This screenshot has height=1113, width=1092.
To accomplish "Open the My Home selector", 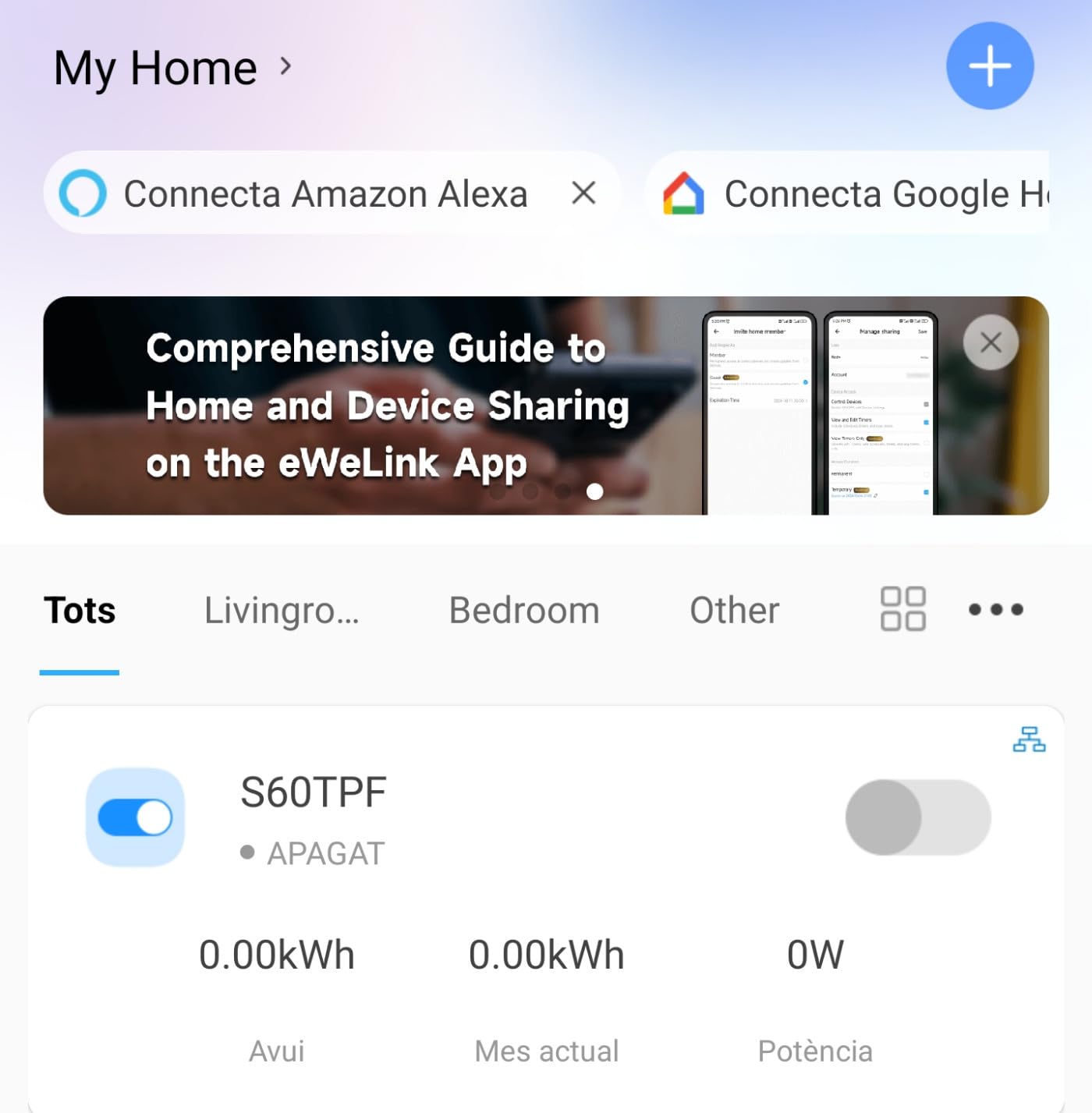I will click(172, 68).
